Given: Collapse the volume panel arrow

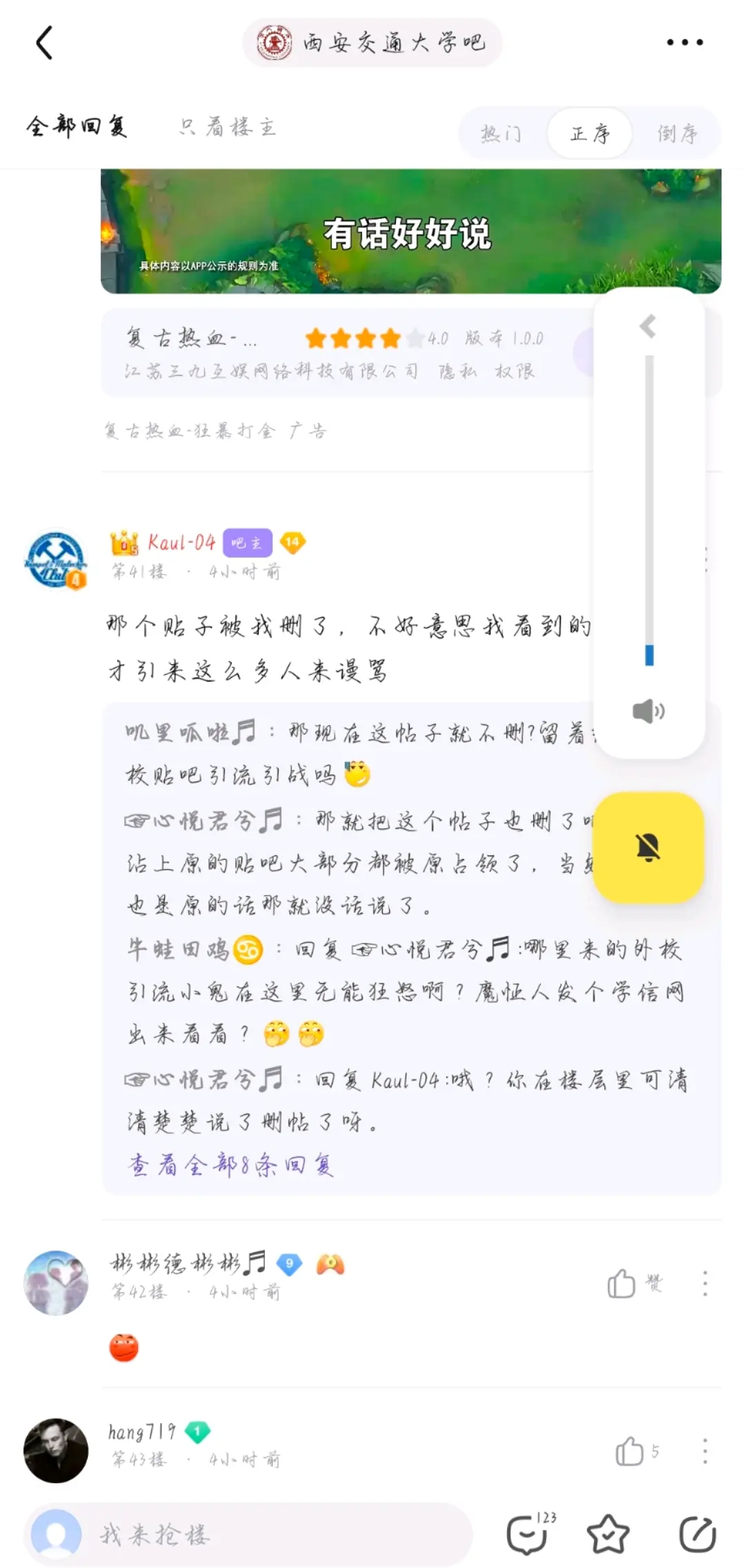Looking at the screenshot, I should click(x=648, y=326).
